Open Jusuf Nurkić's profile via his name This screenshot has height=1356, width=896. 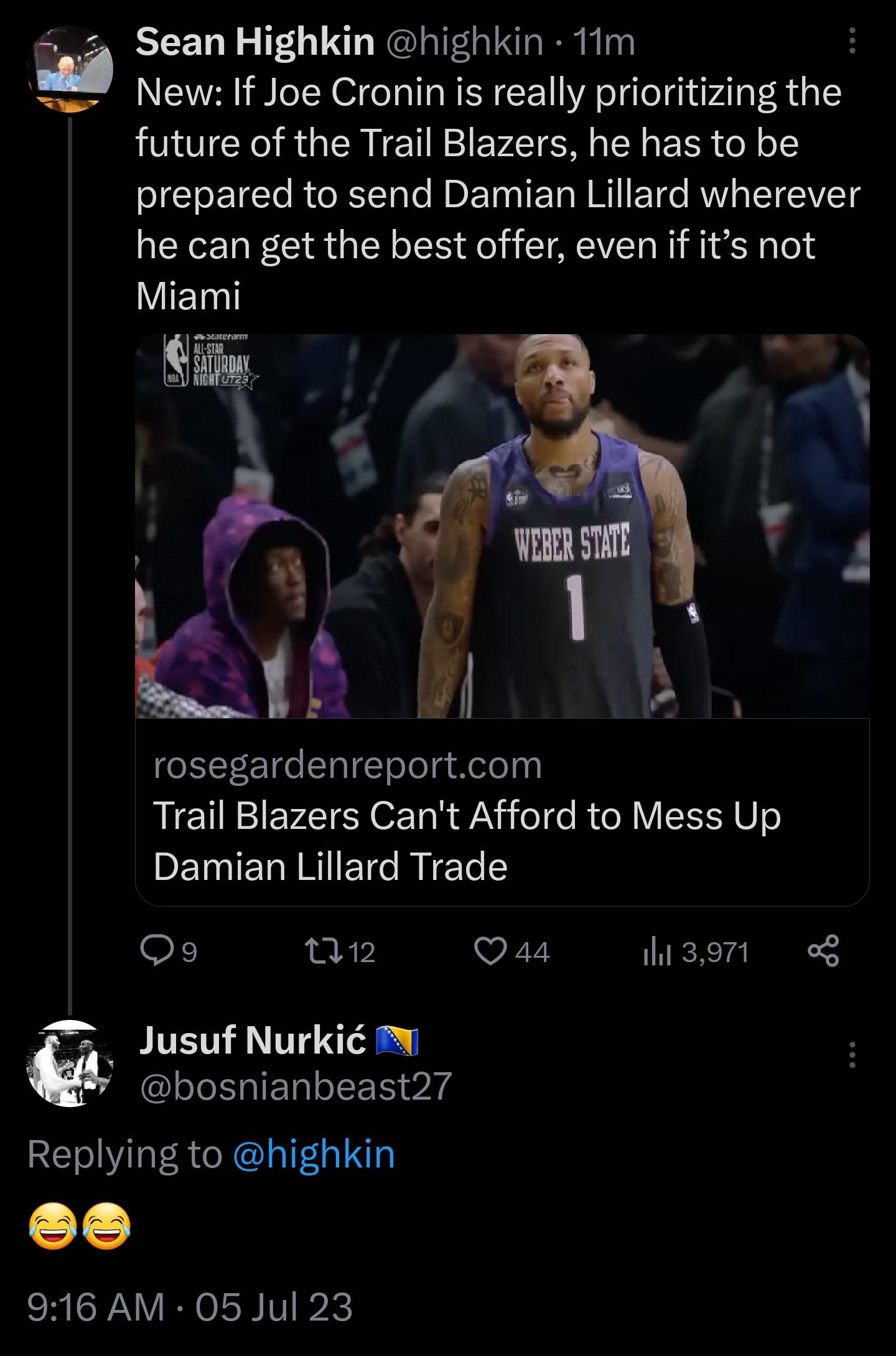(253, 1039)
